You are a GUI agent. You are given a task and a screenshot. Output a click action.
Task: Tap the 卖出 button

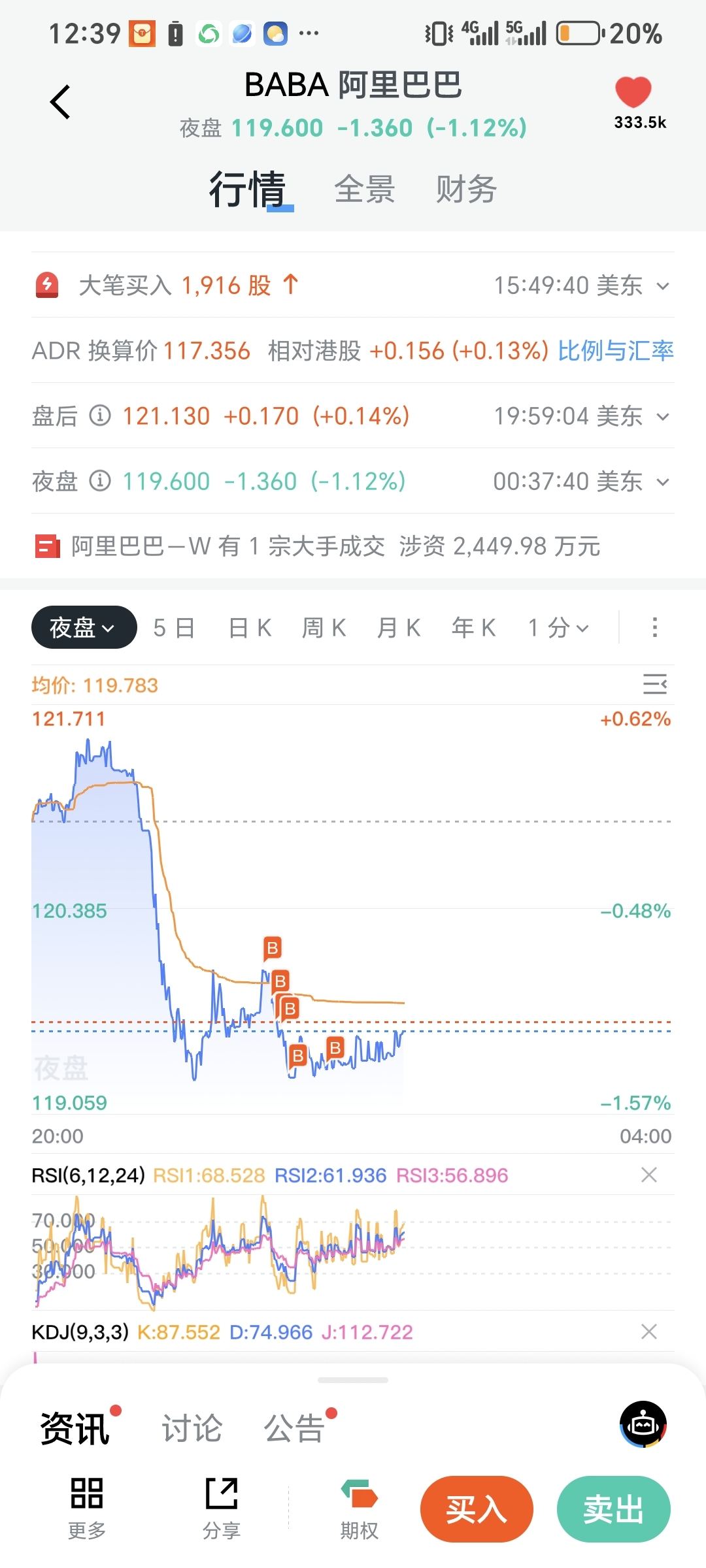pos(614,1509)
